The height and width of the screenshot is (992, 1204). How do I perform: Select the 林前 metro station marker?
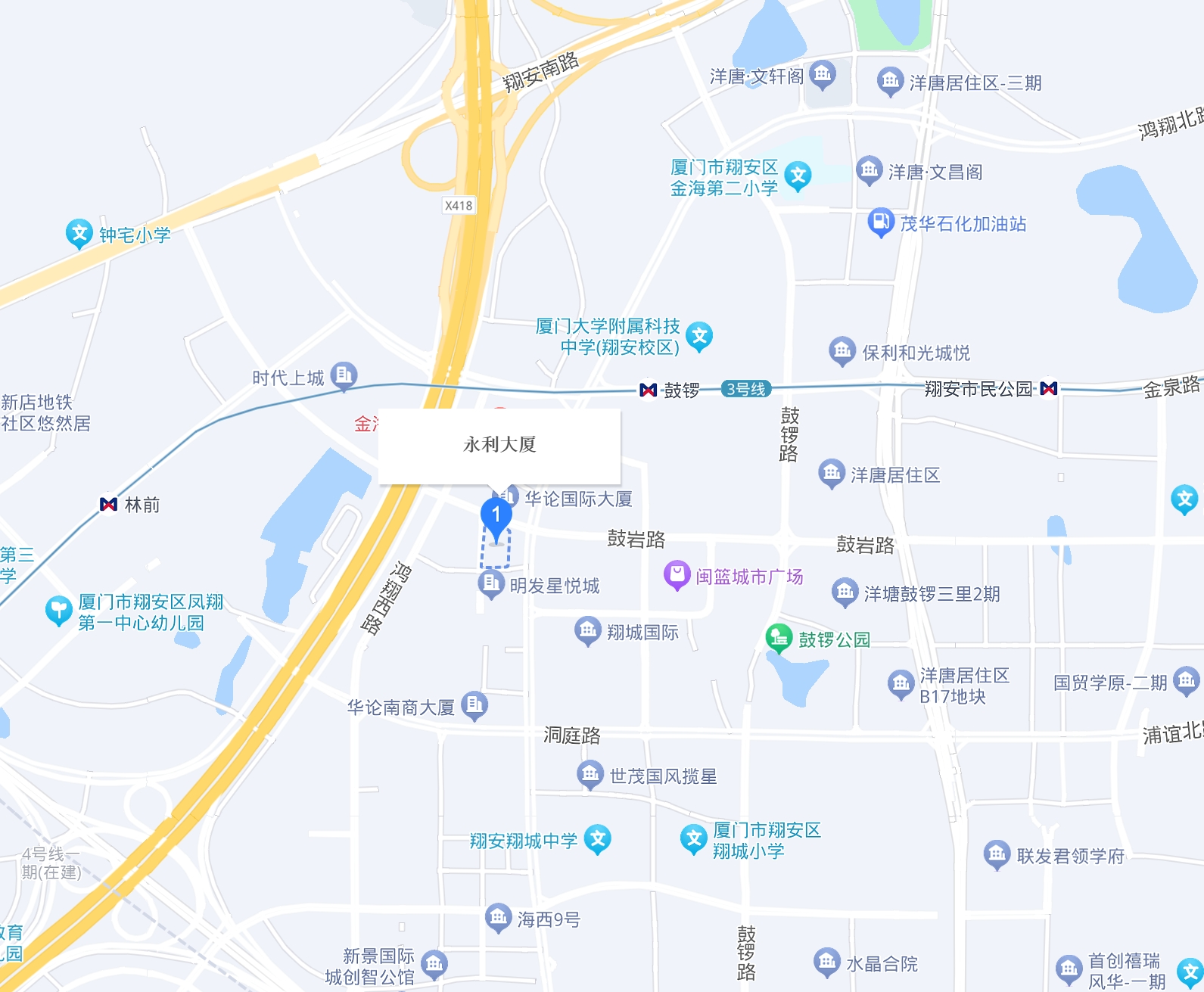[x=109, y=504]
